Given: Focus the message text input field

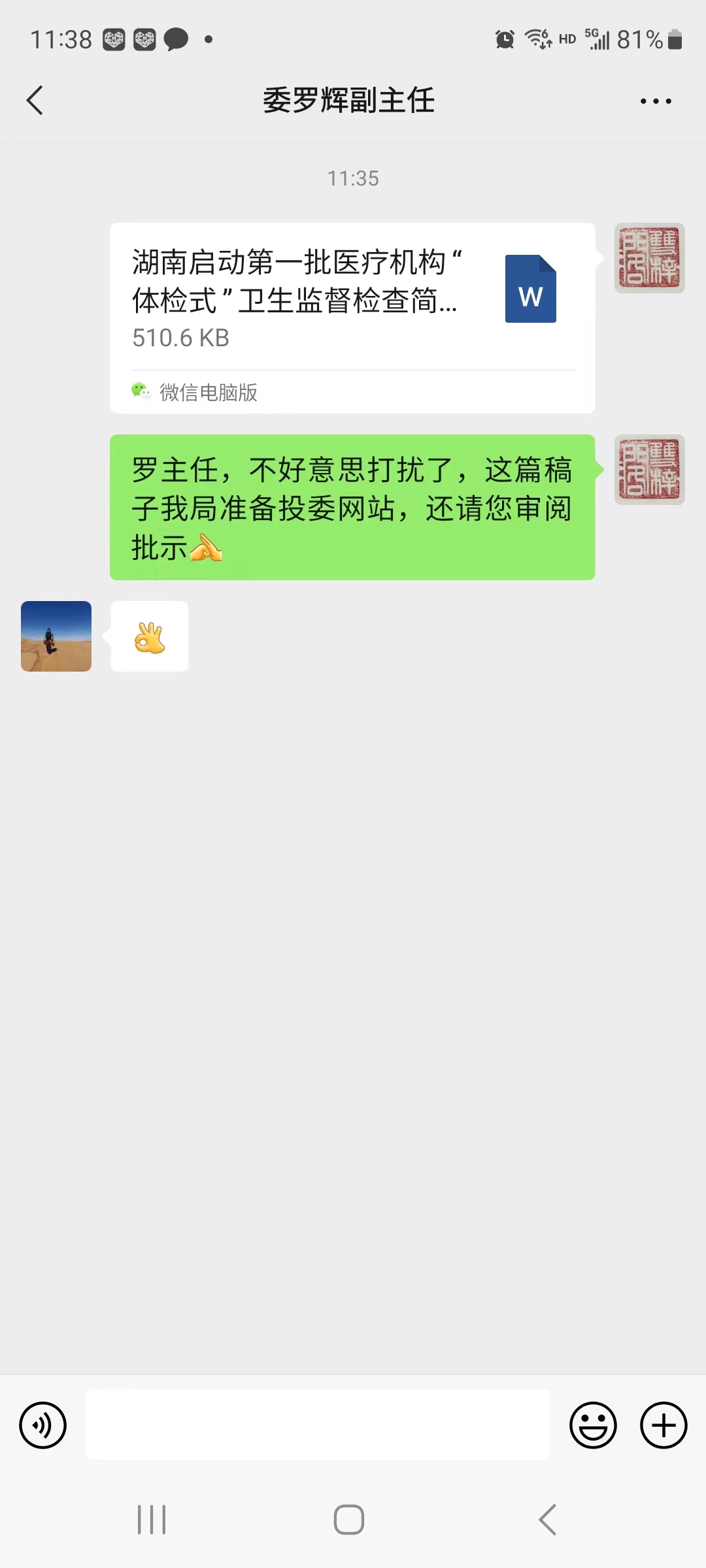Looking at the screenshot, I should tap(318, 1425).
